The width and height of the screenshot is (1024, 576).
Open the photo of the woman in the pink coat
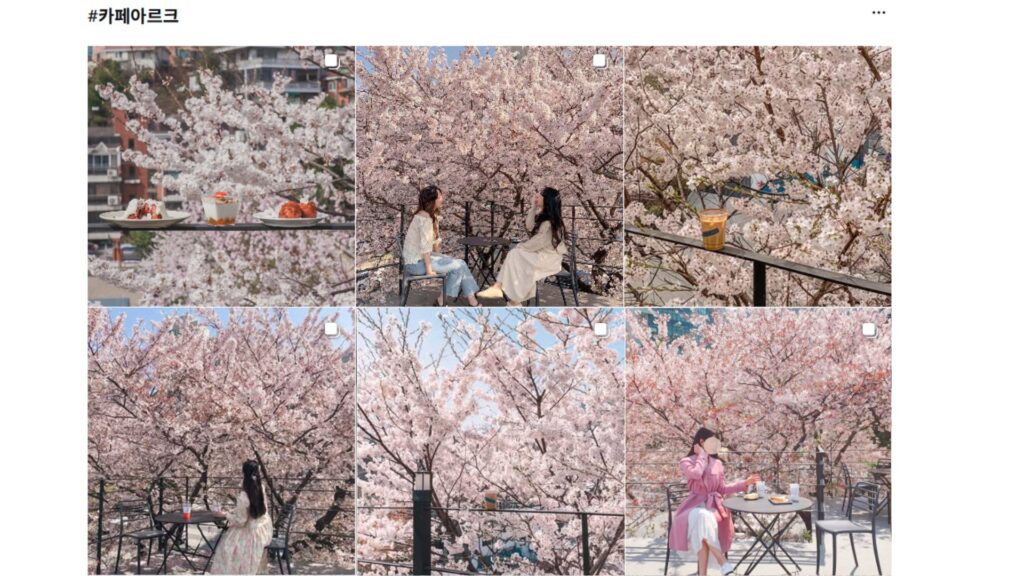[757, 441]
